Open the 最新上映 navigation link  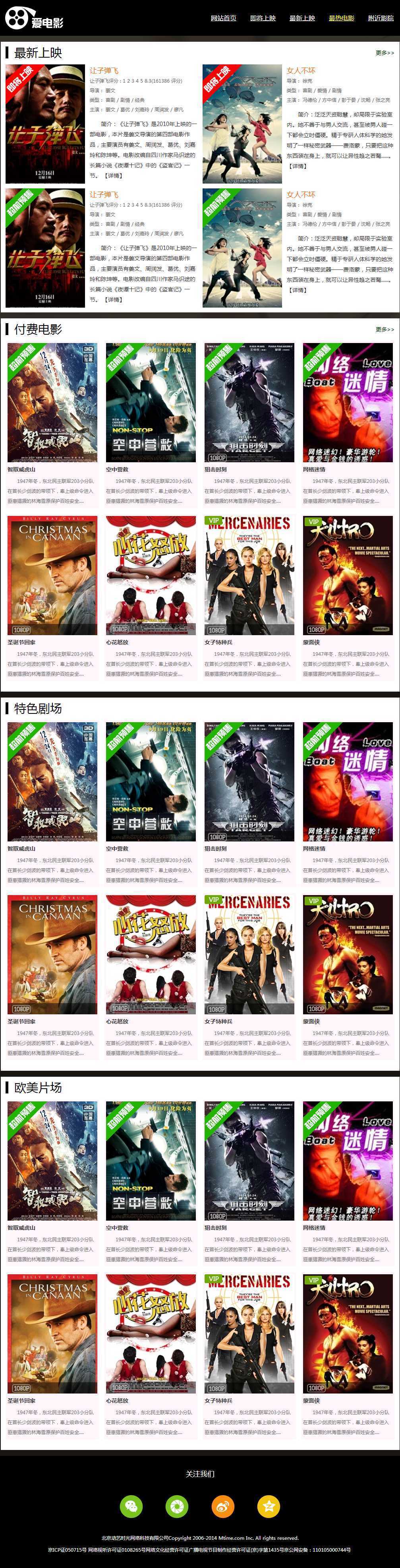(x=302, y=18)
